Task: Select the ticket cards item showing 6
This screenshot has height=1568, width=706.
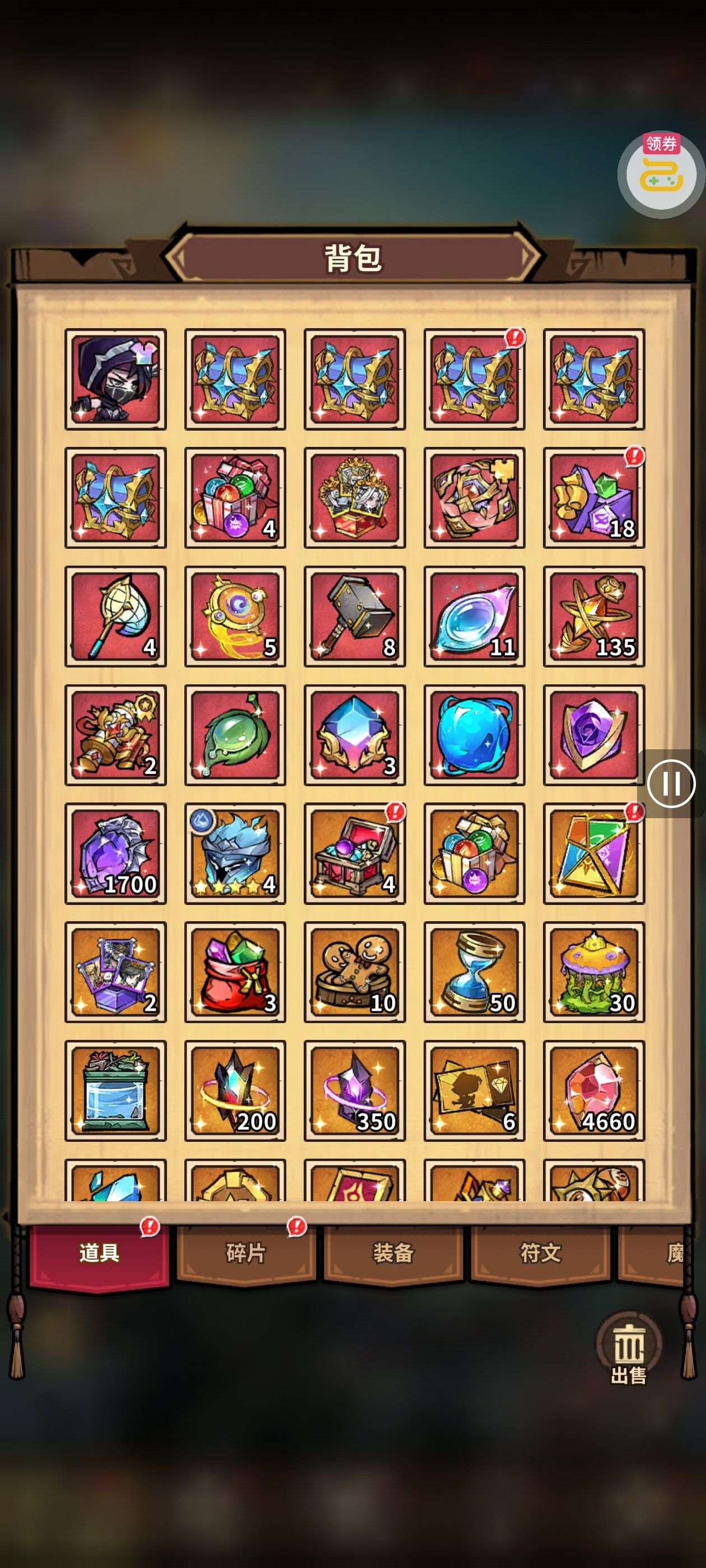Action: click(x=474, y=1090)
